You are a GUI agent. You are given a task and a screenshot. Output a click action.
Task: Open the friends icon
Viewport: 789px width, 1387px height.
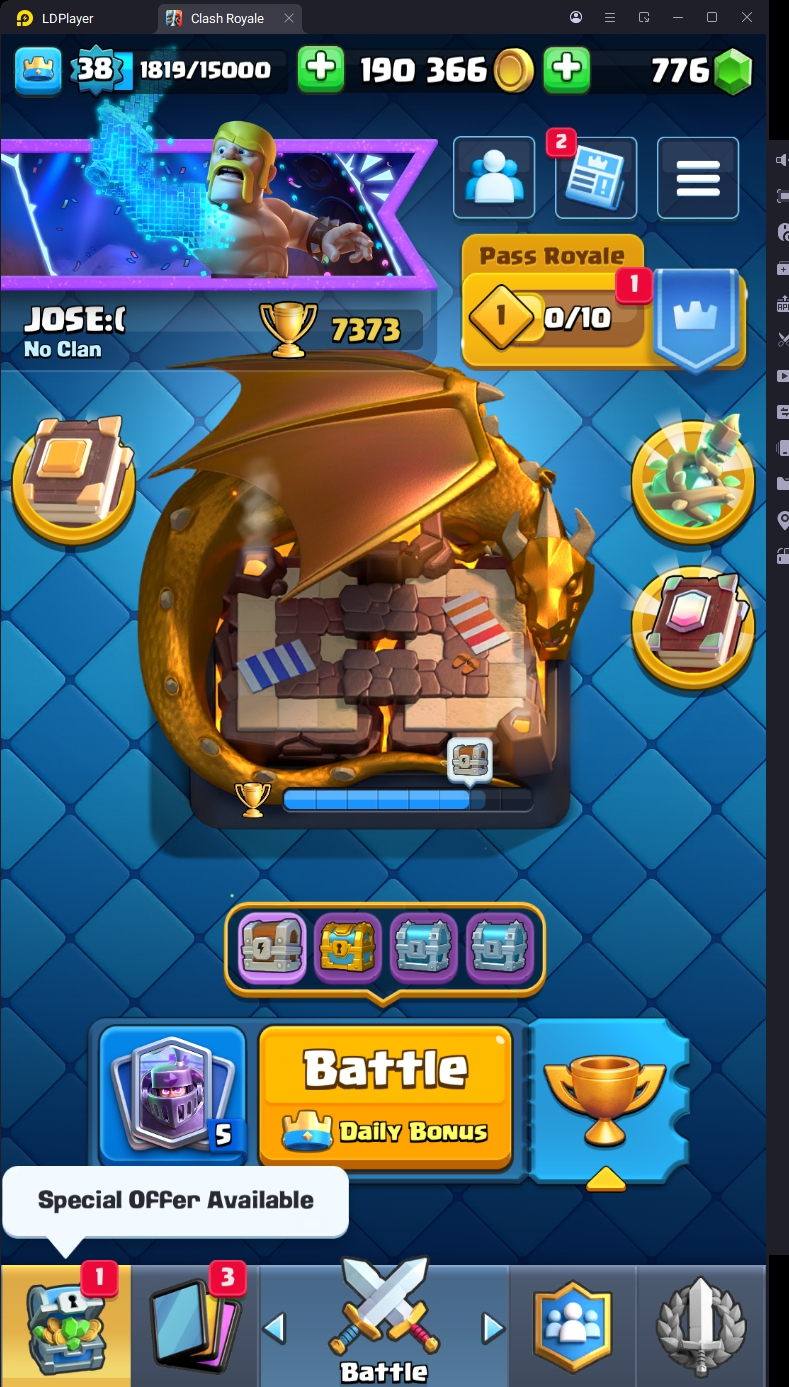tap(493, 178)
